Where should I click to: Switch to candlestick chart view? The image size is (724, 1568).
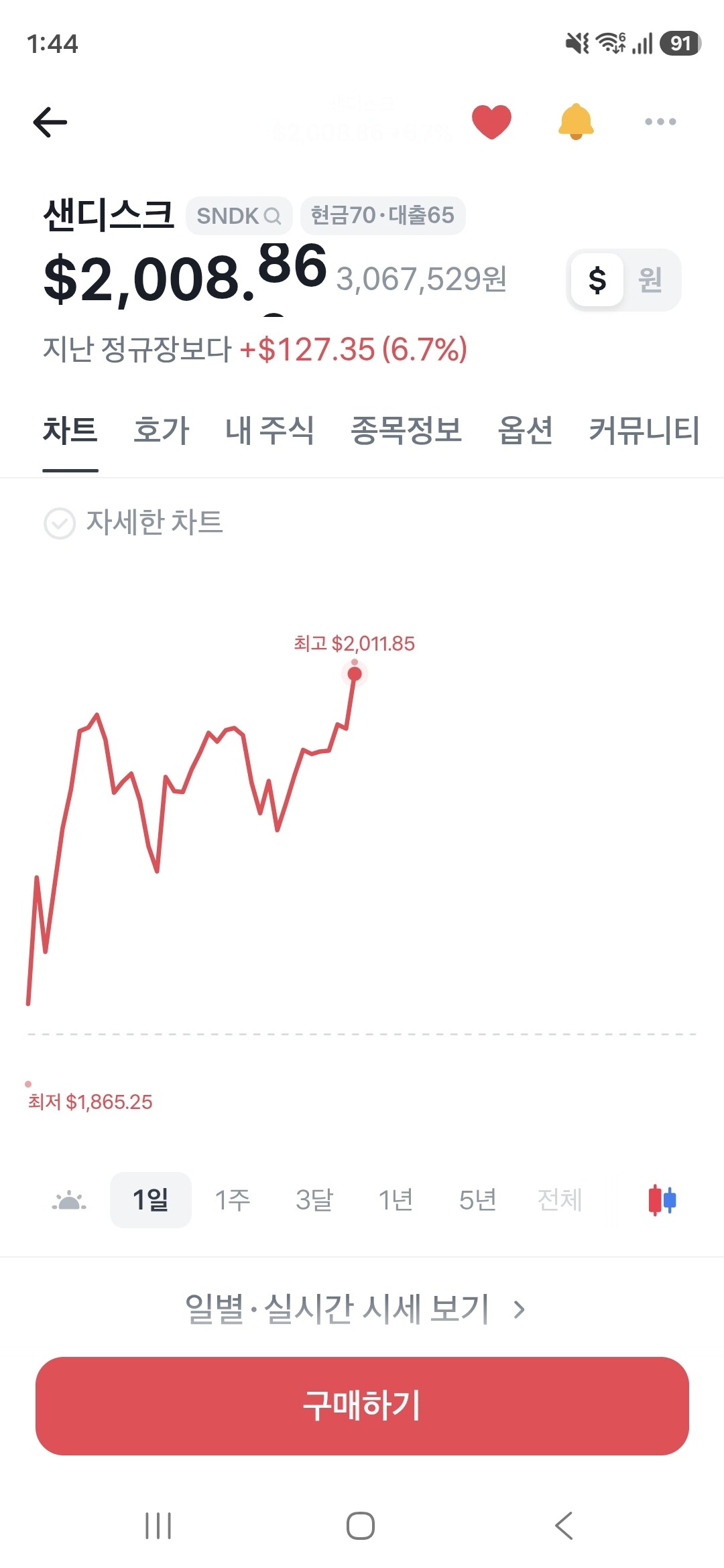[662, 1200]
